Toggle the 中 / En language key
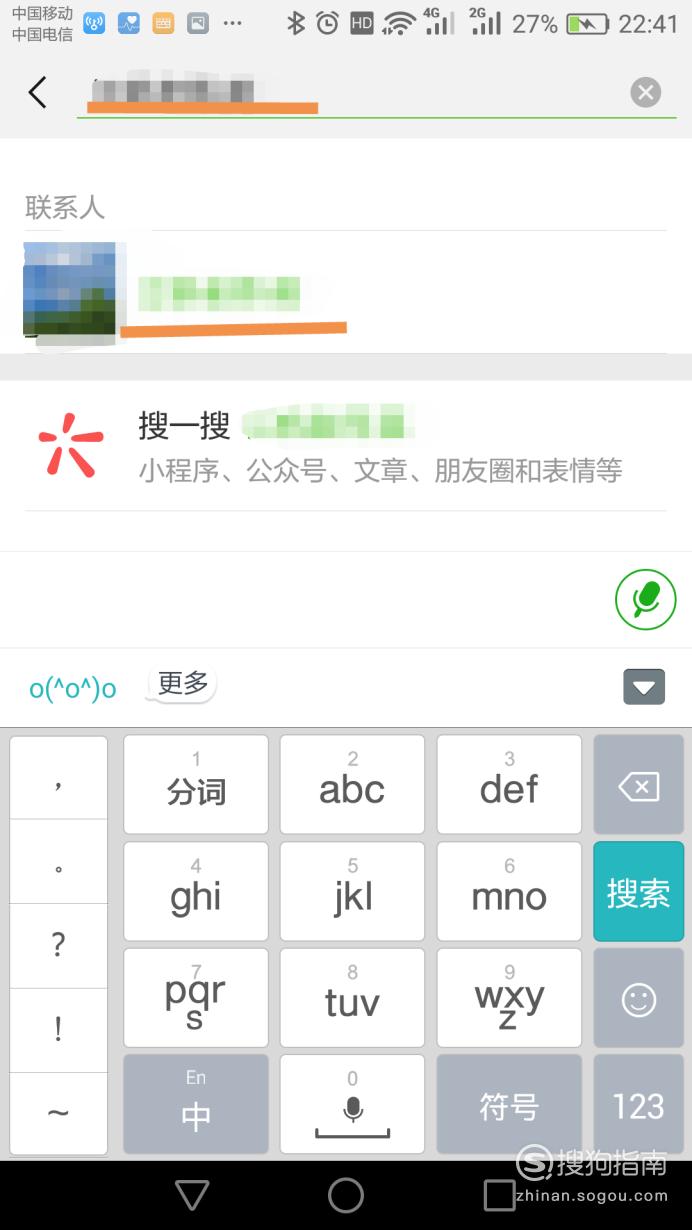The width and height of the screenshot is (692, 1230). 196,1104
